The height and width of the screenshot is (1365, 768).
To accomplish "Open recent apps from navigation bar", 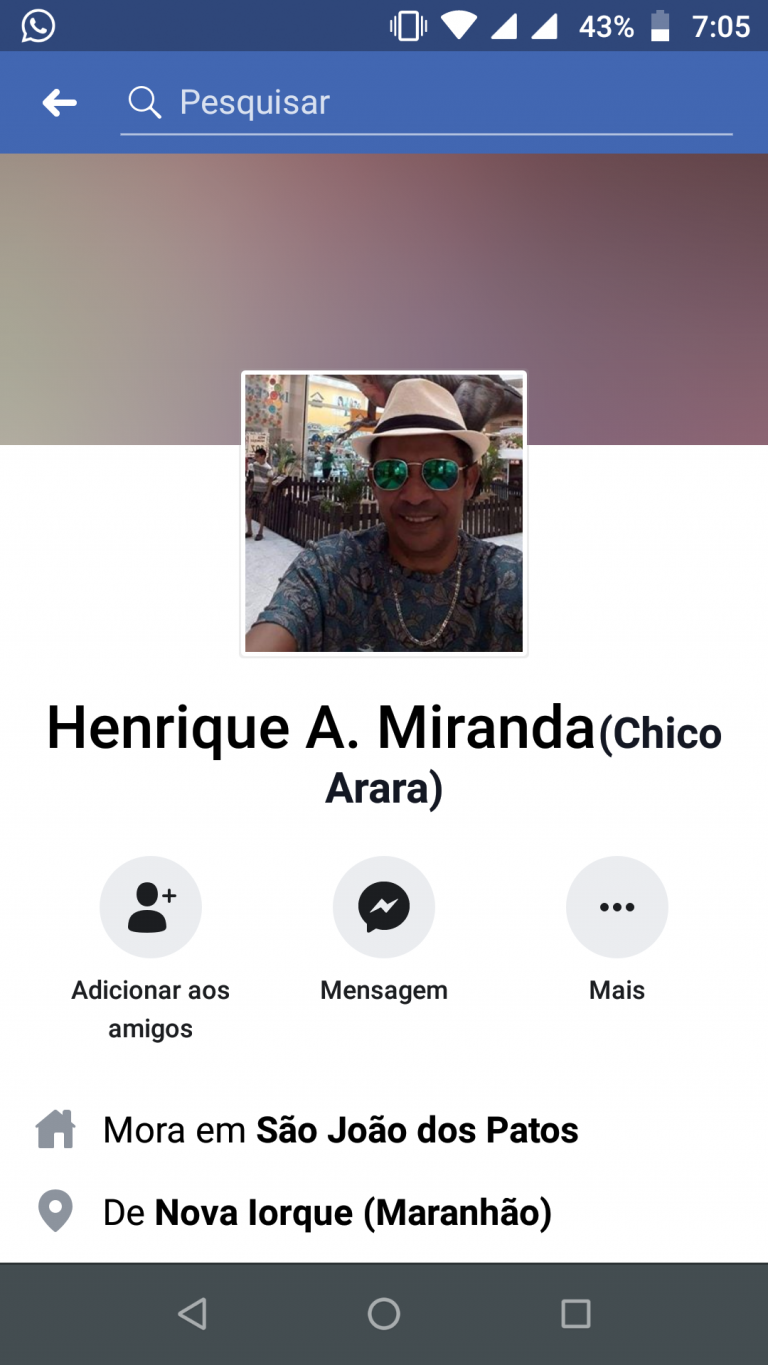I will pyautogui.click(x=575, y=1313).
